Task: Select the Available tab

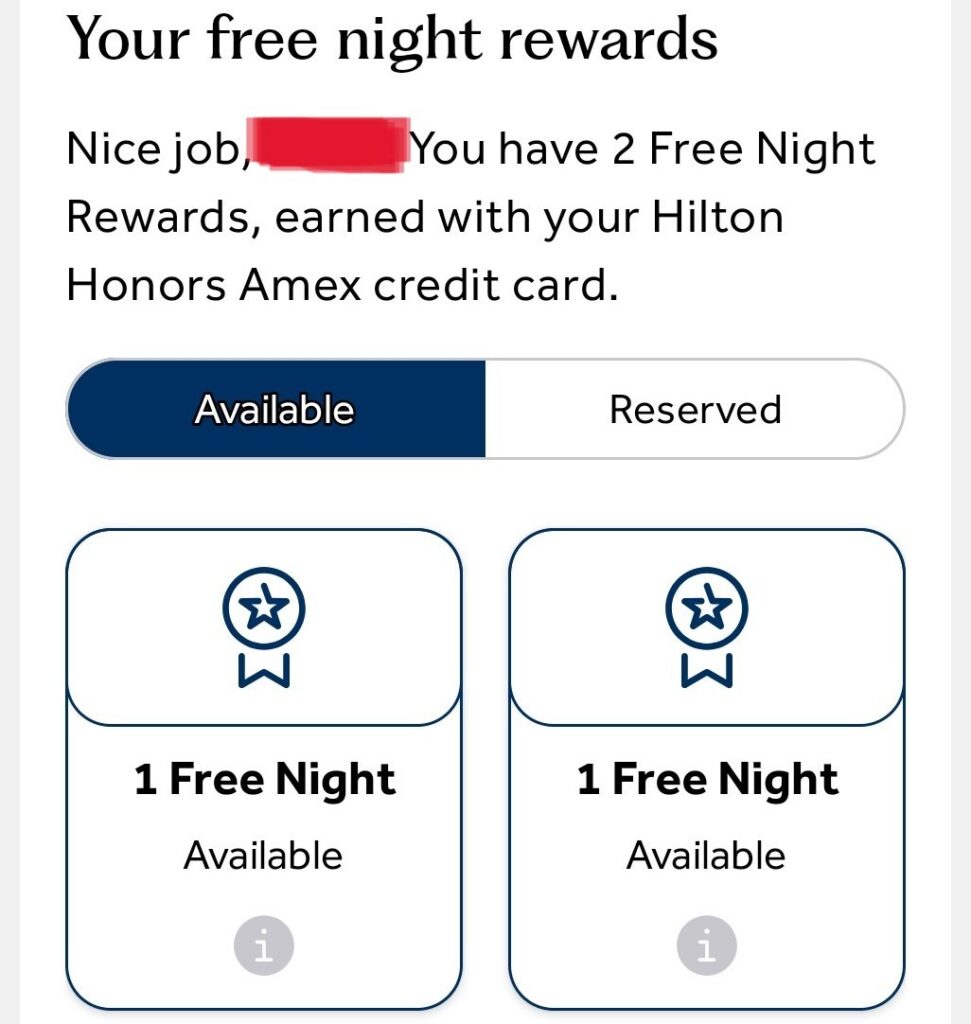Action: pos(275,410)
